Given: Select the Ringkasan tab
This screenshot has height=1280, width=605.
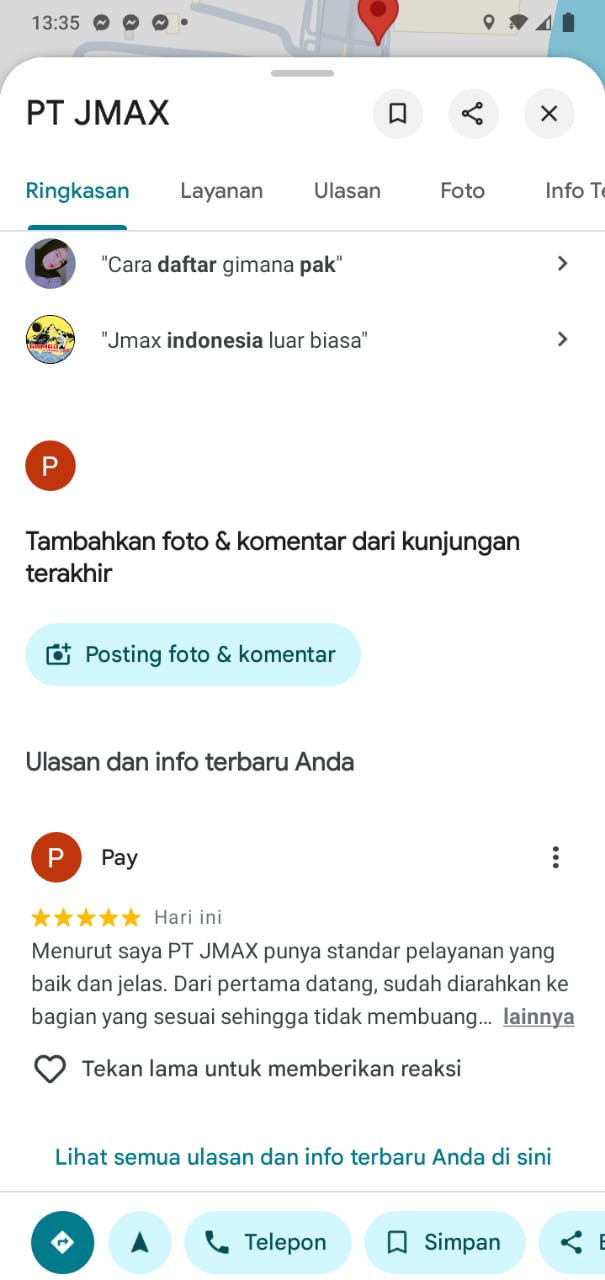Looking at the screenshot, I should click(77, 191).
